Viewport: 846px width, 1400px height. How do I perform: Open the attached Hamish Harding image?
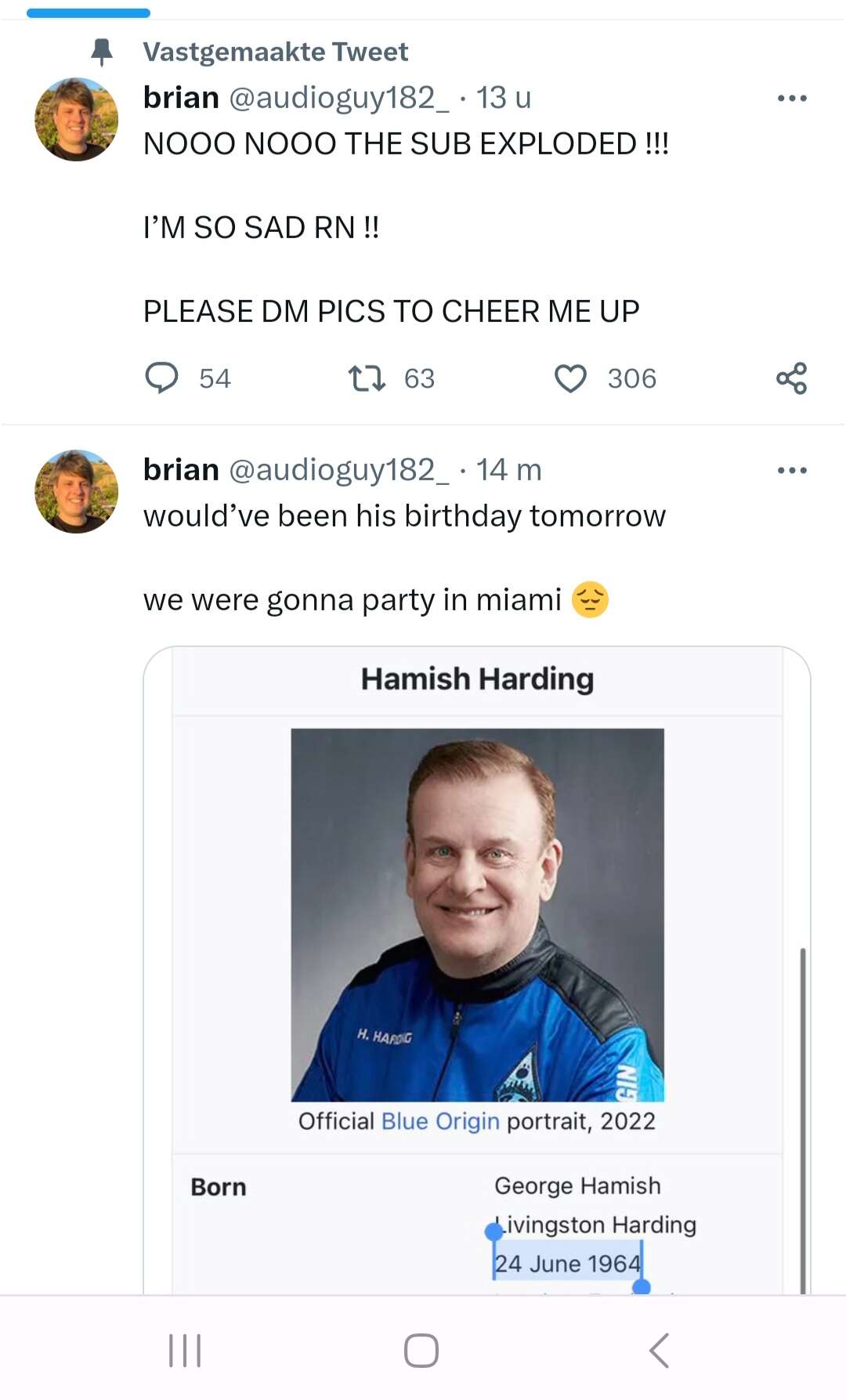pyautogui.click(x=477, y=970)
